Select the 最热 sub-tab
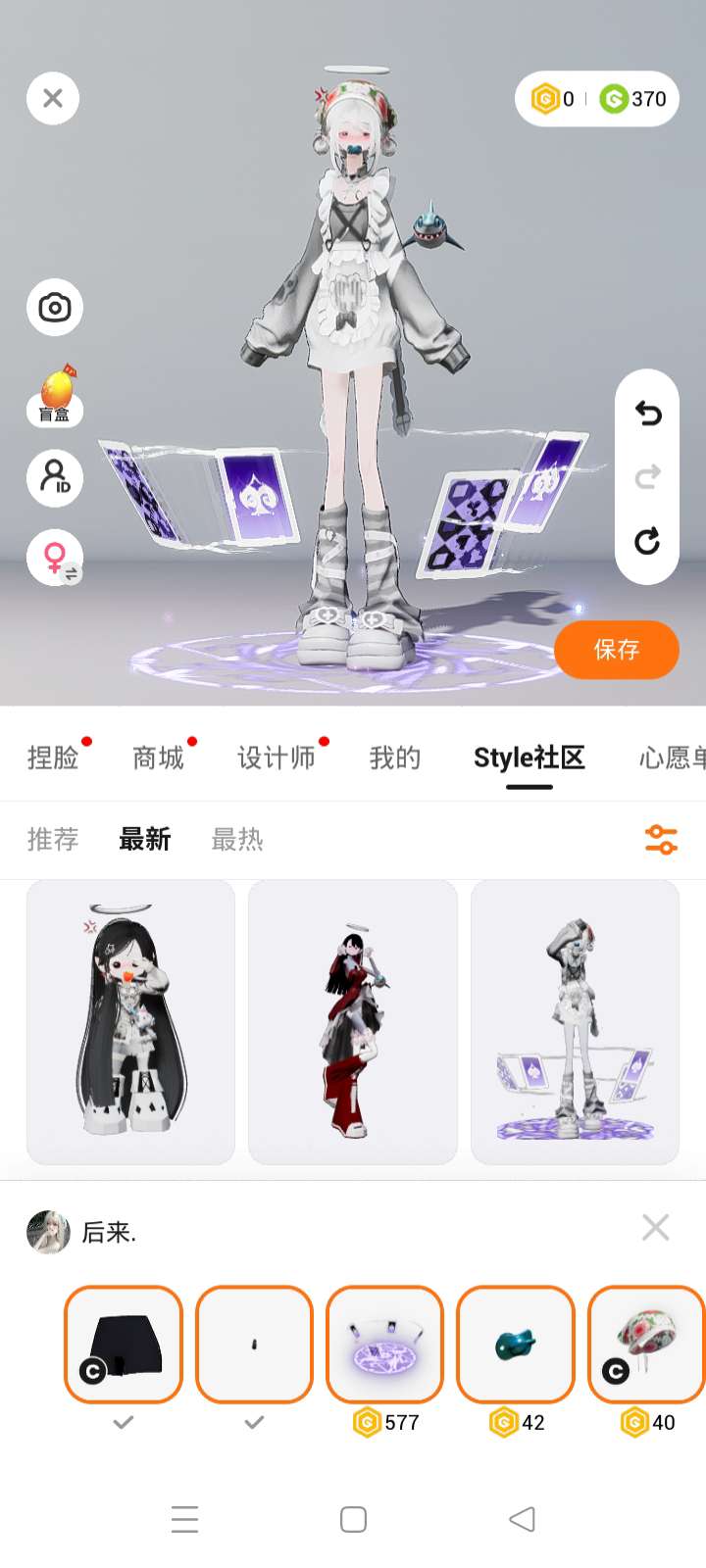 [x=236, y=840]
